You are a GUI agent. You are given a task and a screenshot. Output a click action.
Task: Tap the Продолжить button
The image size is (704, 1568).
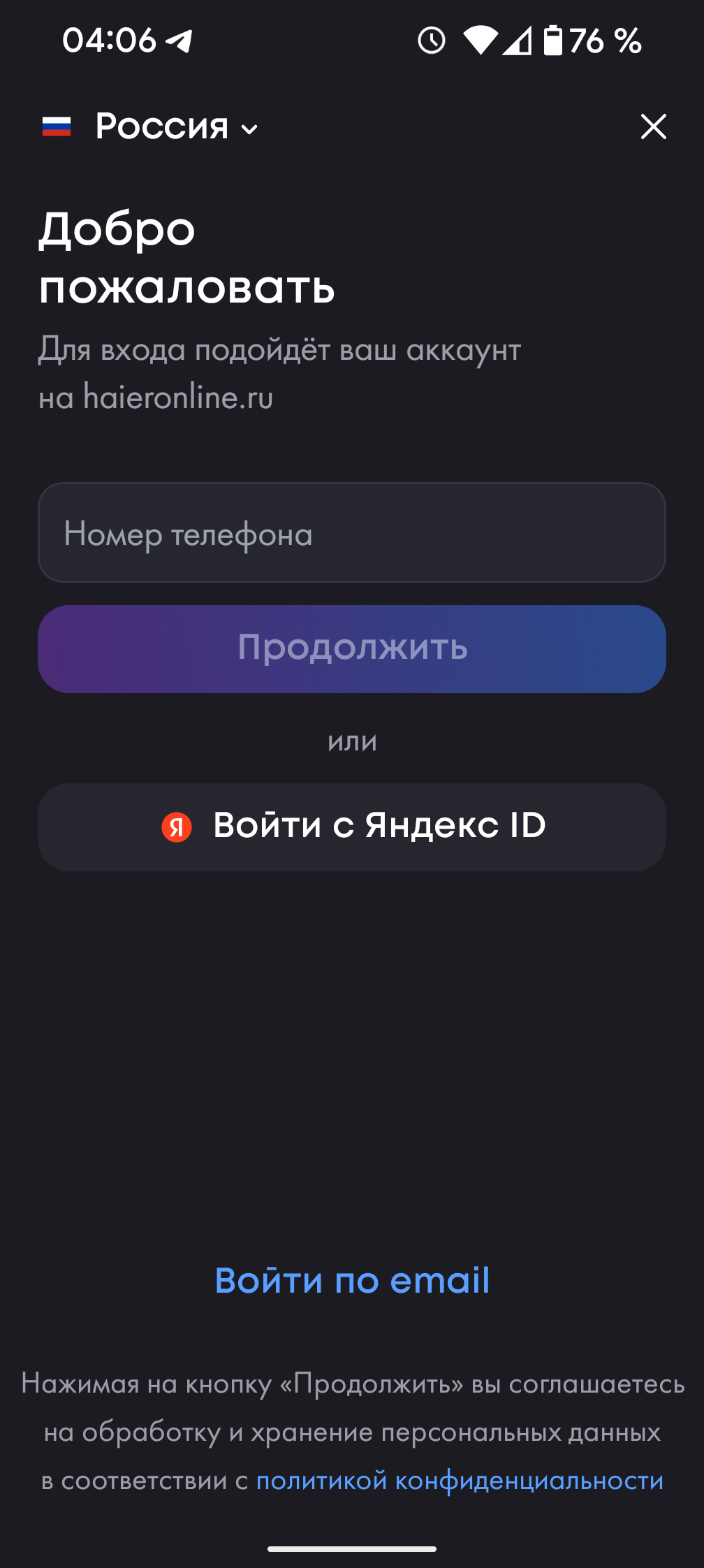click(352, 649)
